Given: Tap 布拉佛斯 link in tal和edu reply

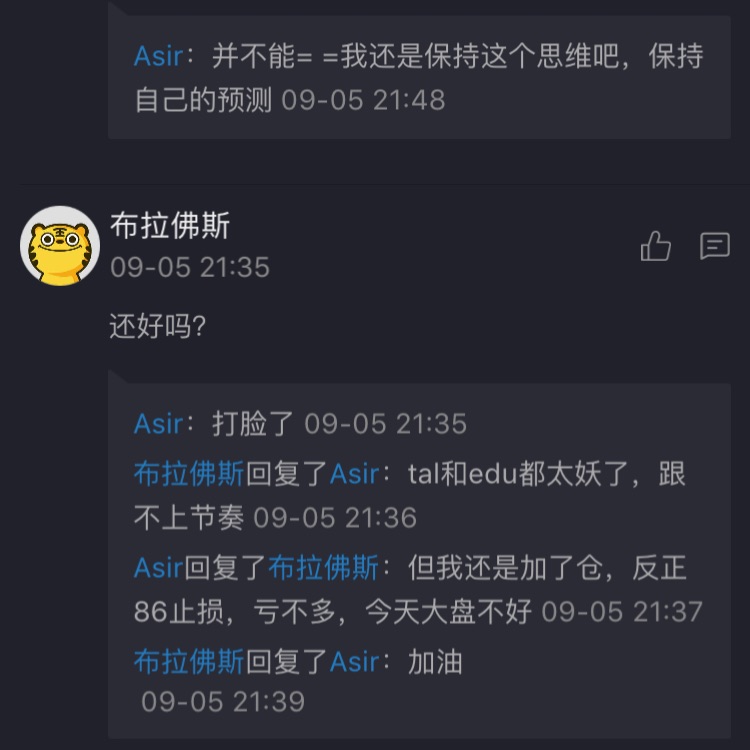Looking at the screenshot, I should pos(189,474).
